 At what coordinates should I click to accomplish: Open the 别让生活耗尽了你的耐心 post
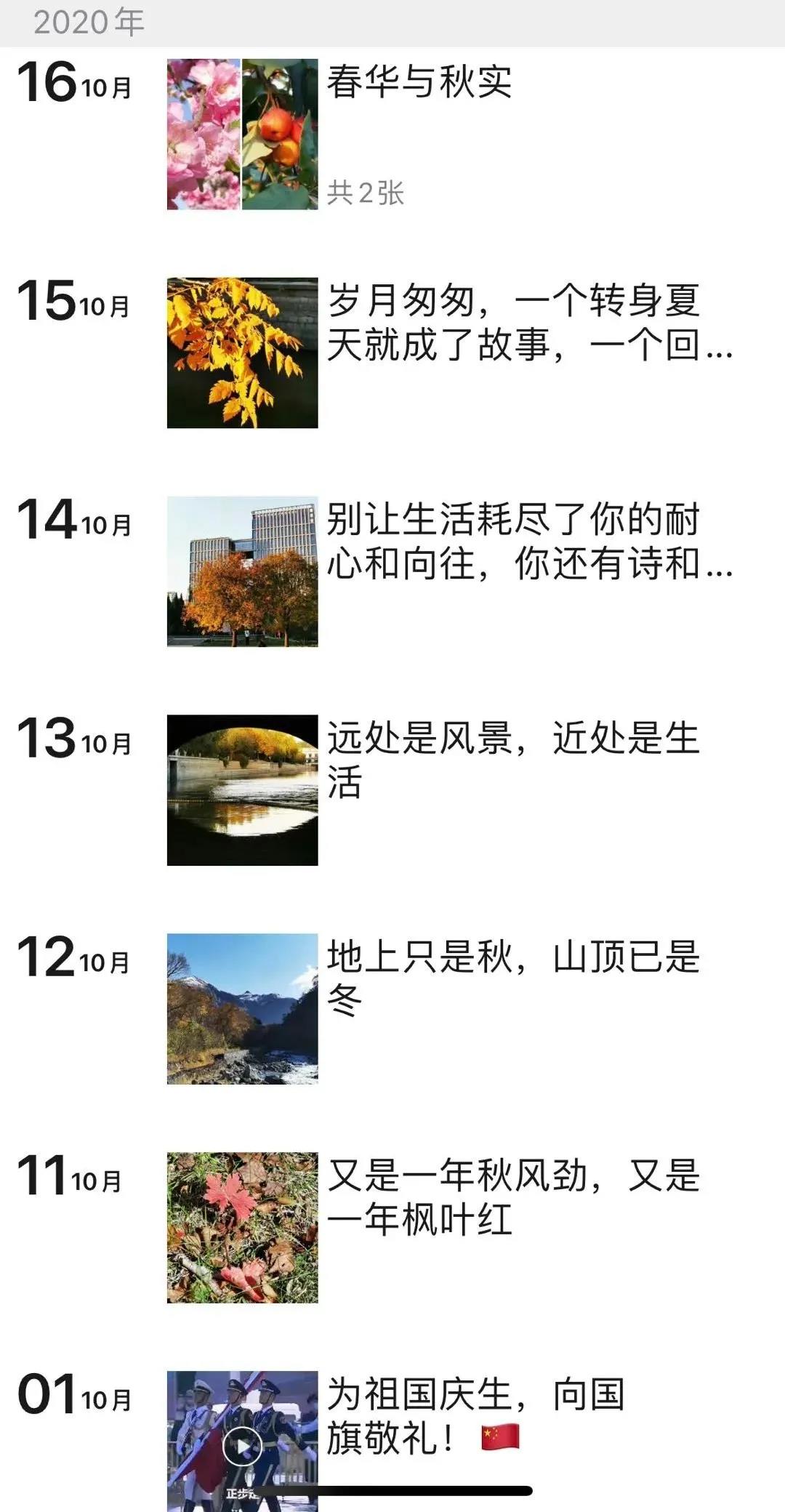pos(529,542)
